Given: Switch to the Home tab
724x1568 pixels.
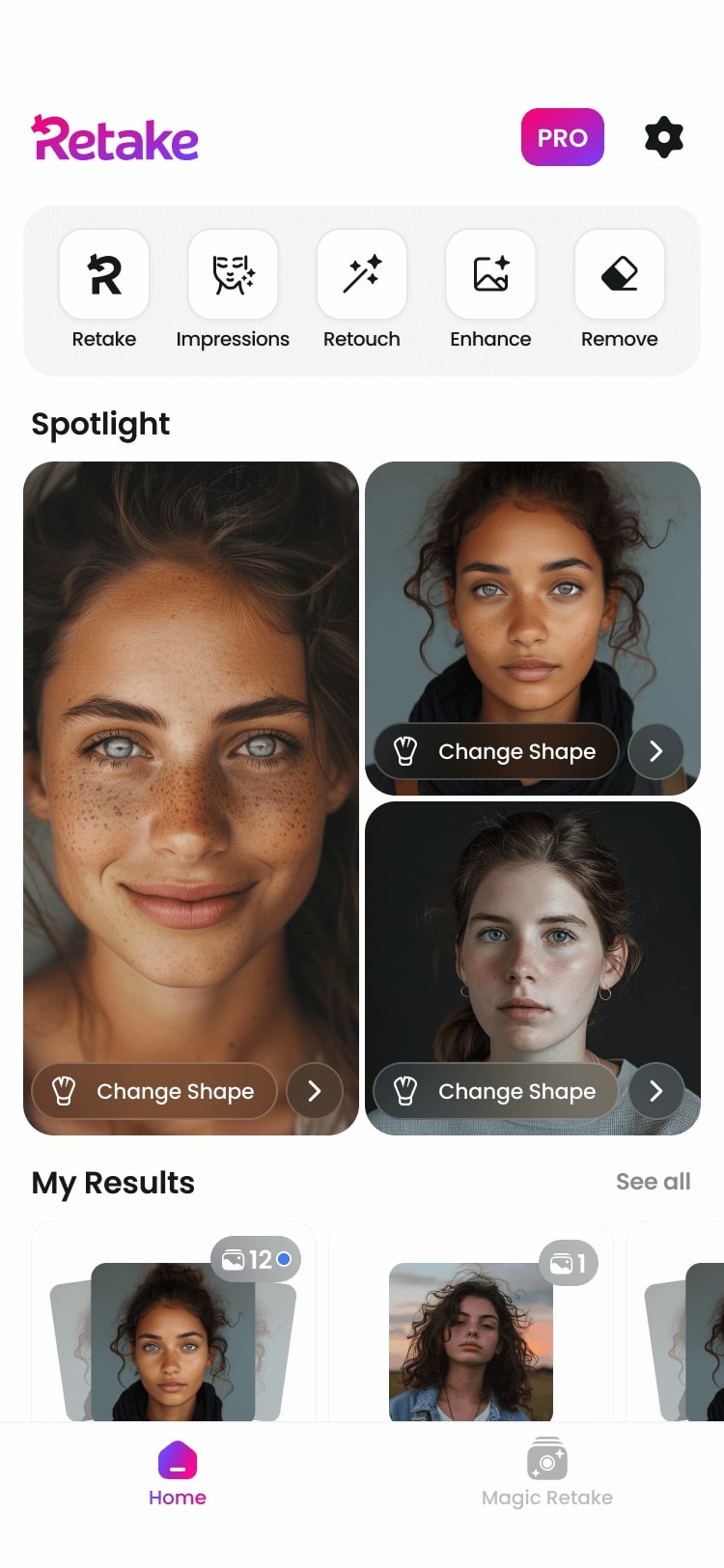Looking at the screenshot, I should 178,1473.
